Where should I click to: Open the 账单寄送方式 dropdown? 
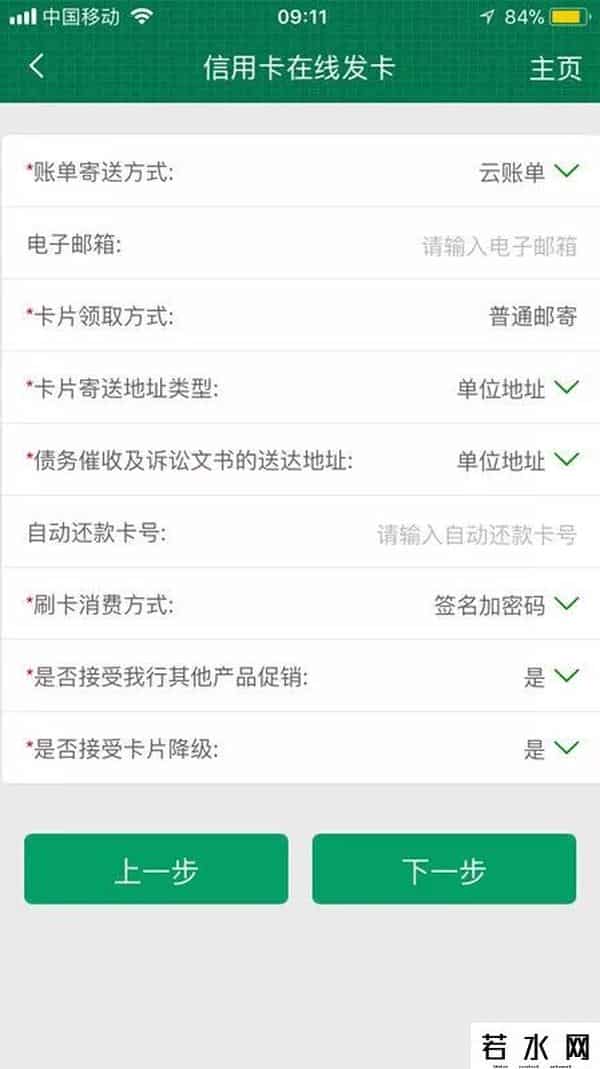(528, 172)
